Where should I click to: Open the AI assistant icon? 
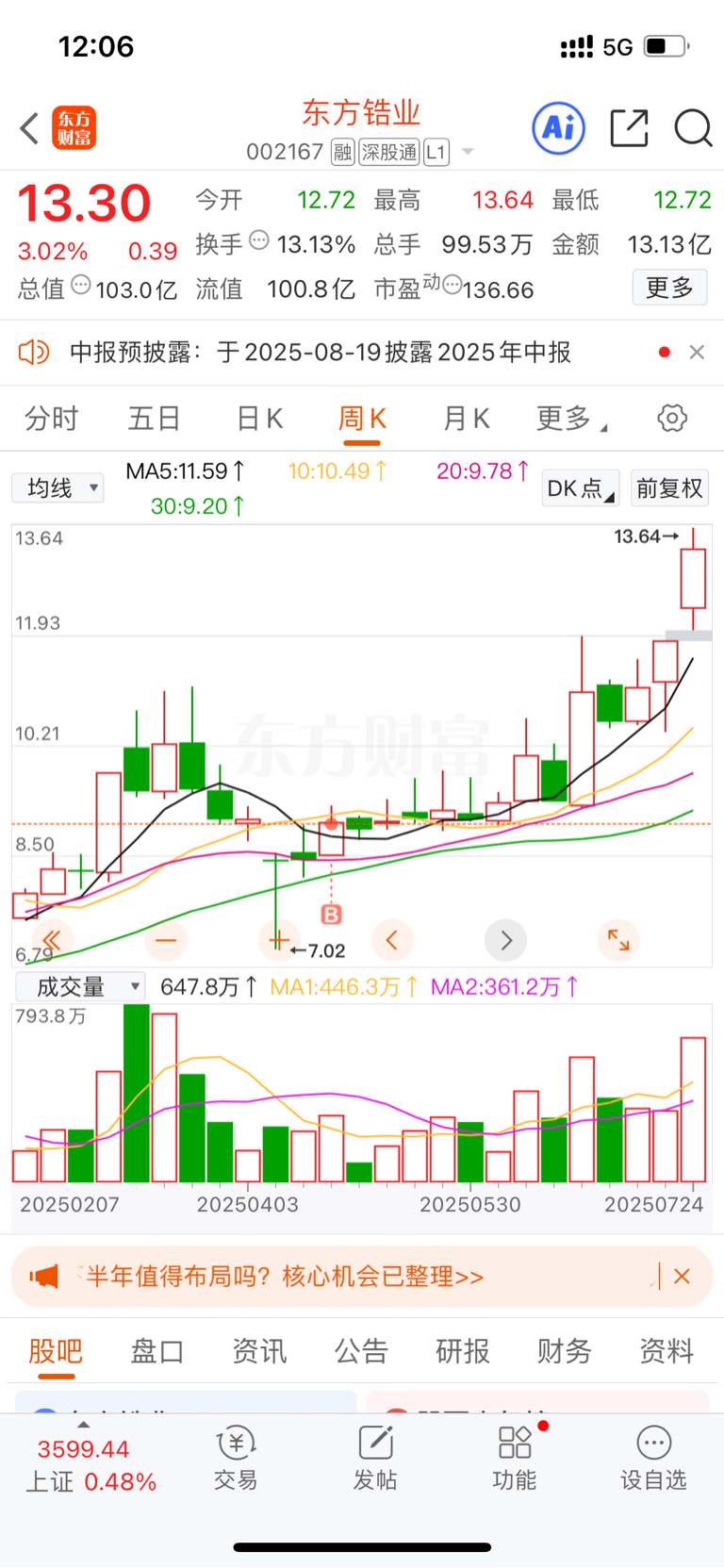(559, 128)
